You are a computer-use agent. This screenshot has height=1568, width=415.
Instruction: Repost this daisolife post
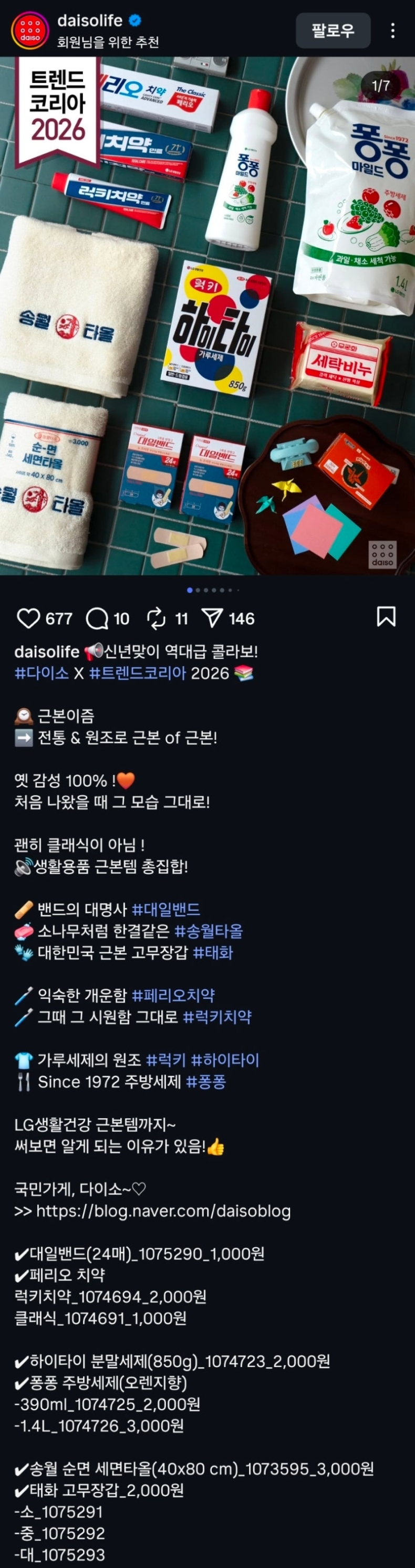[x=157, y=618]
